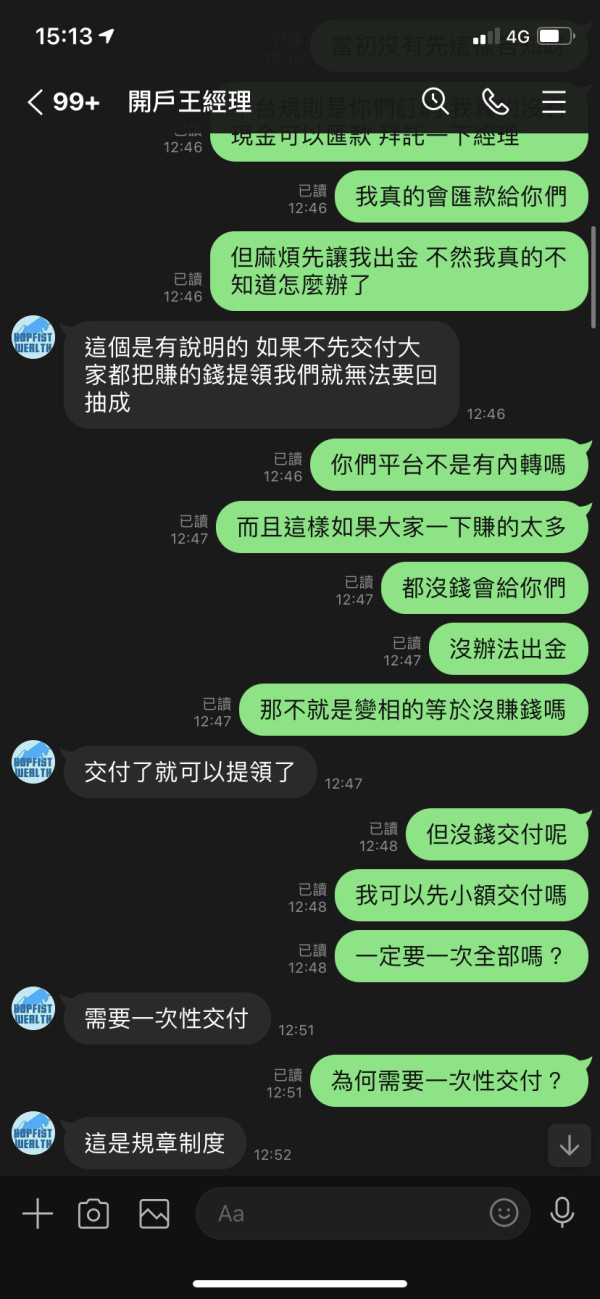Search within this conversation

point(435,101)
